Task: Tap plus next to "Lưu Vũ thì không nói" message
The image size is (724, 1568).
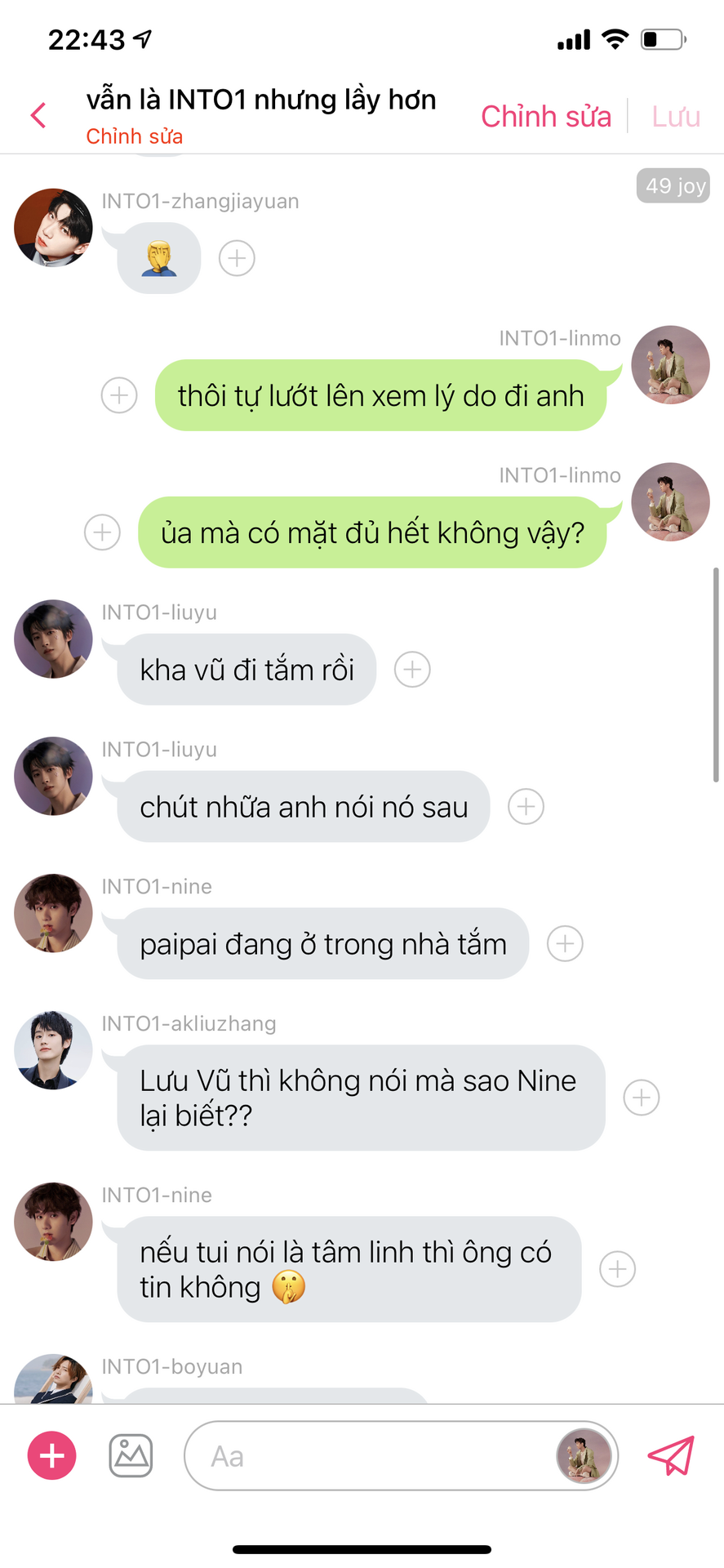Action: click(642, 1098)
